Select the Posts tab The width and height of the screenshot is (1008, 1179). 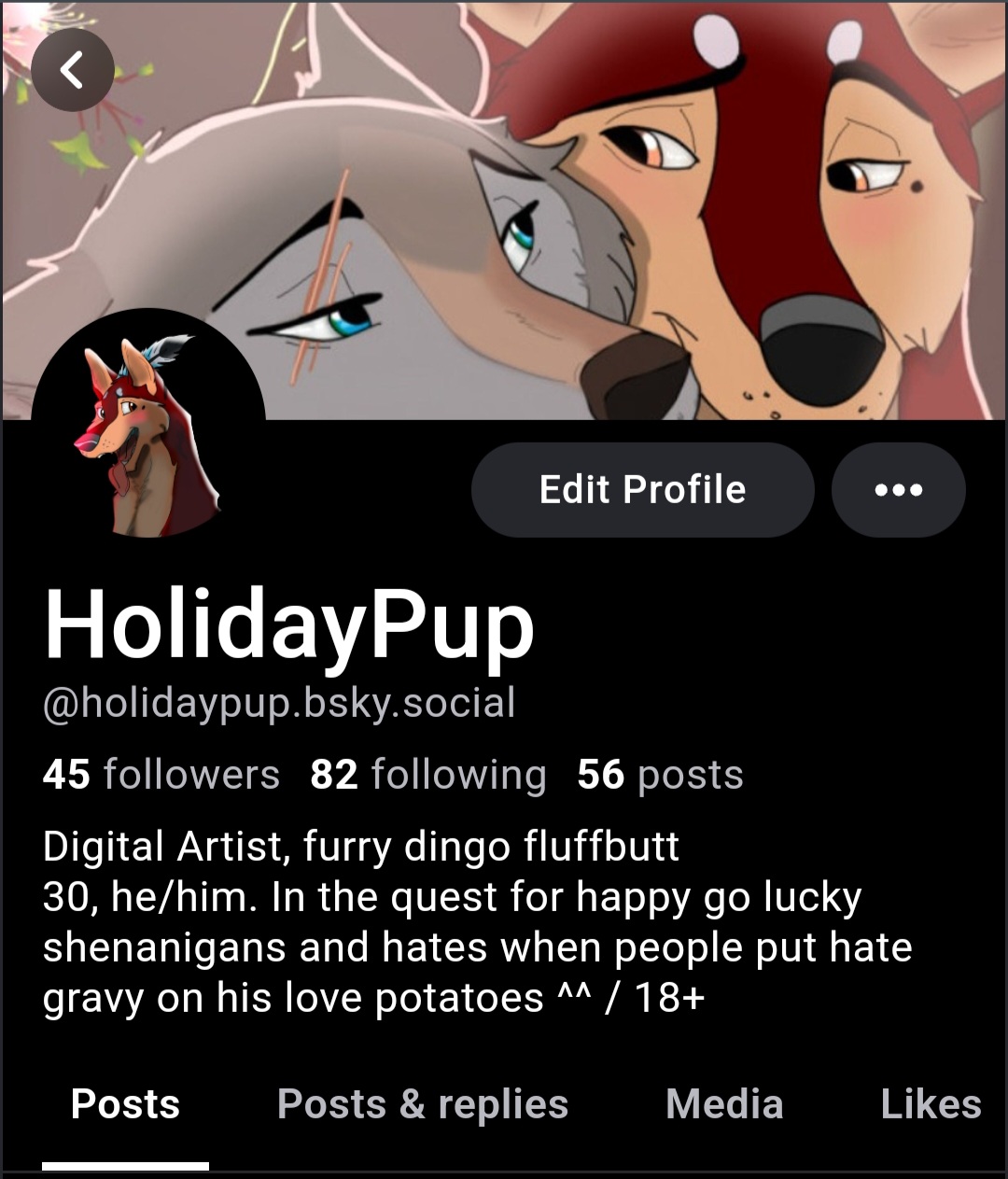click(125, 1104)
